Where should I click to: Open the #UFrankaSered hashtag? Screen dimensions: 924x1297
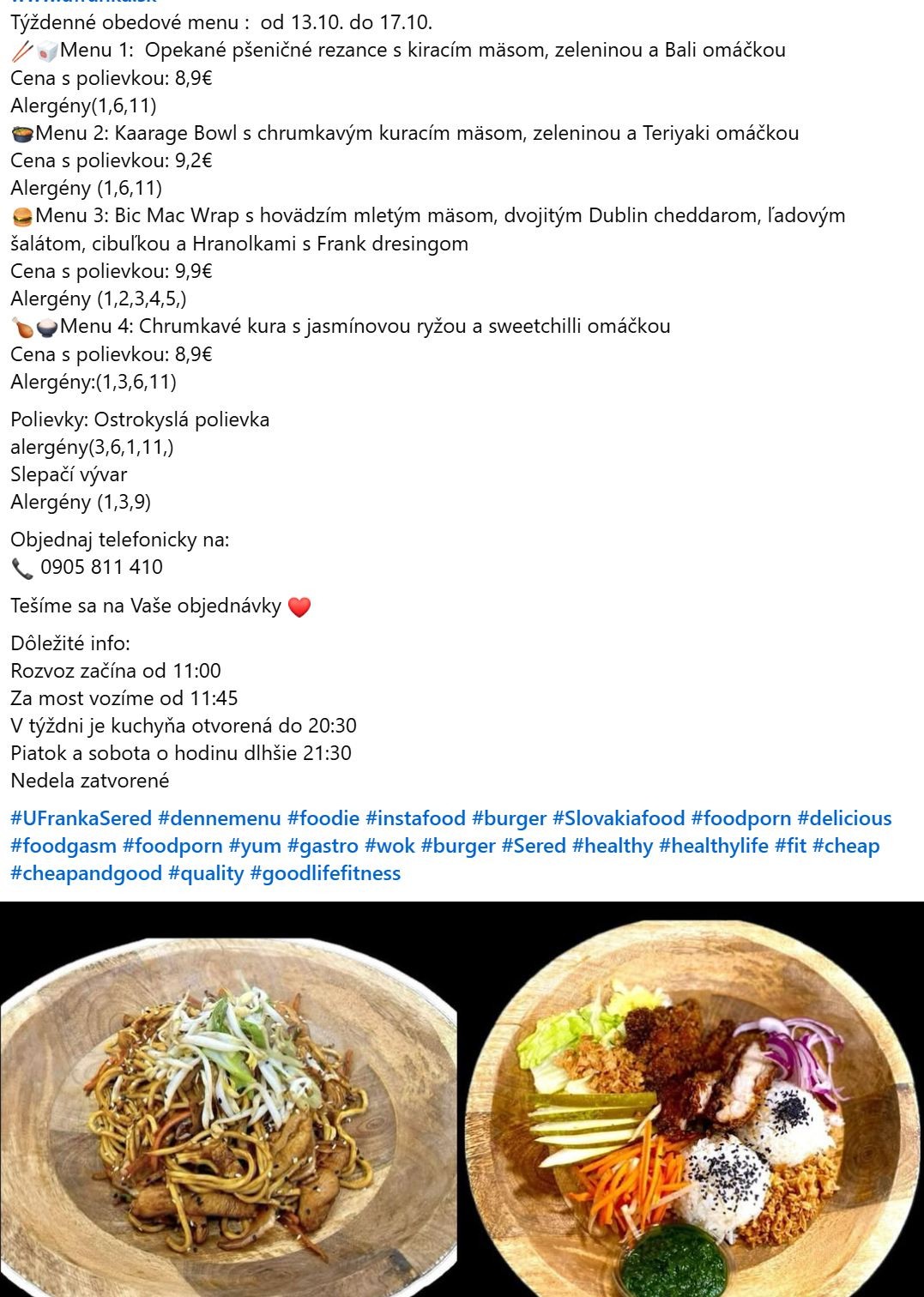[x=81, y=818]
